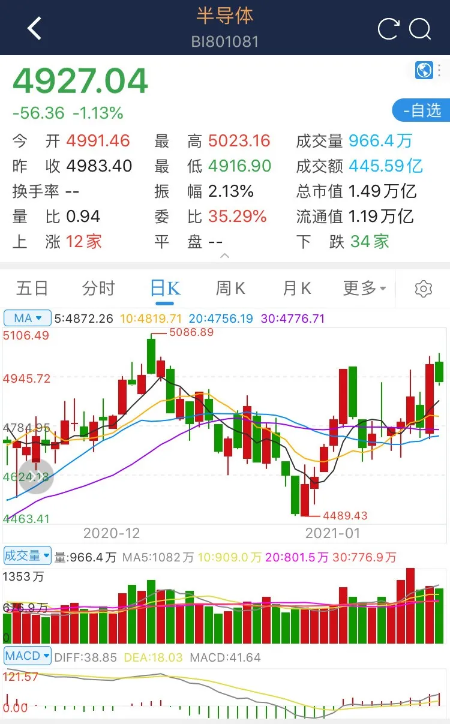
Task: Collapse the quote details chevron
Action: [225, 255]
